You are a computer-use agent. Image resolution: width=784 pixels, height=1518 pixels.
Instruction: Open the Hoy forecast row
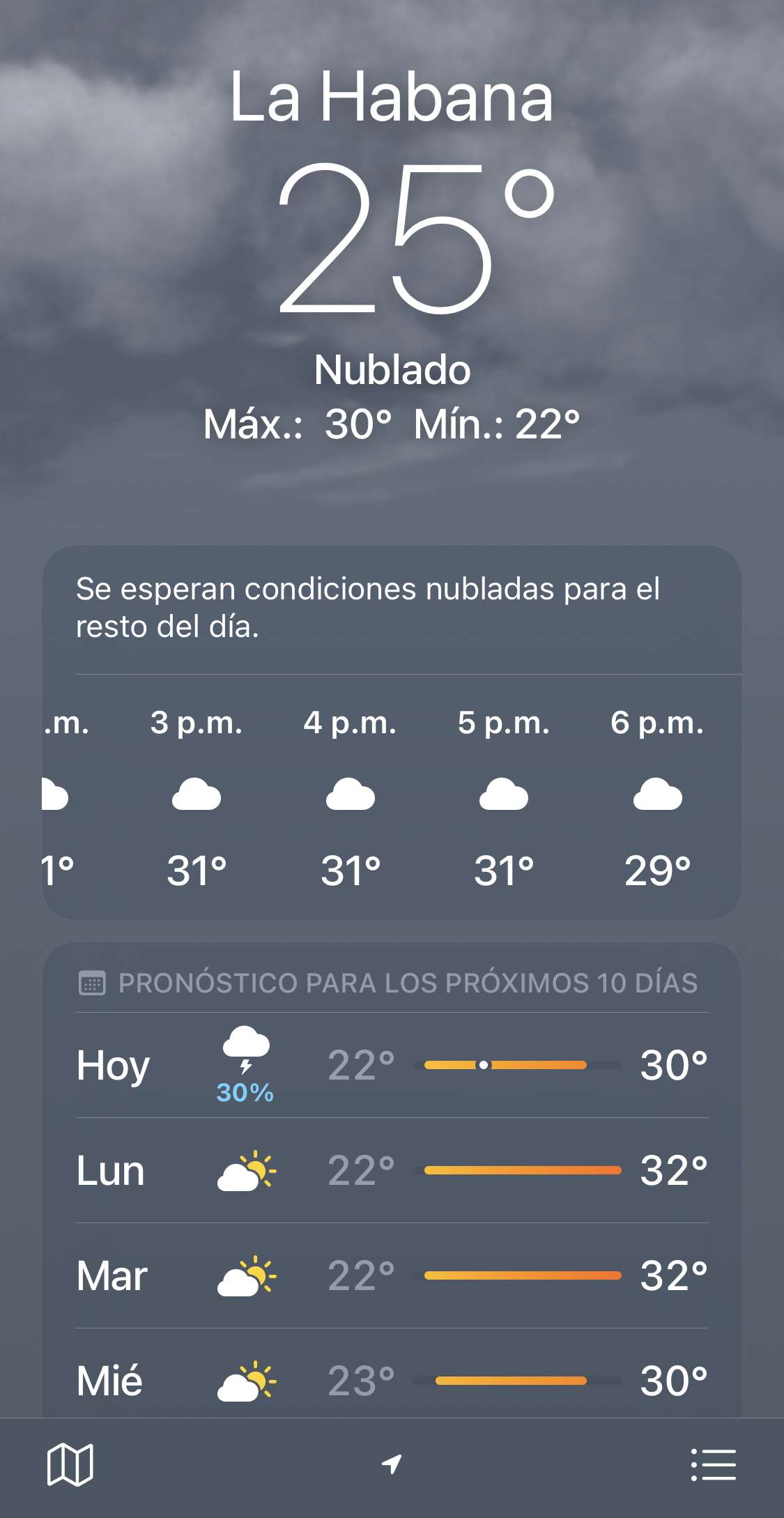[x=392, y=1065]
